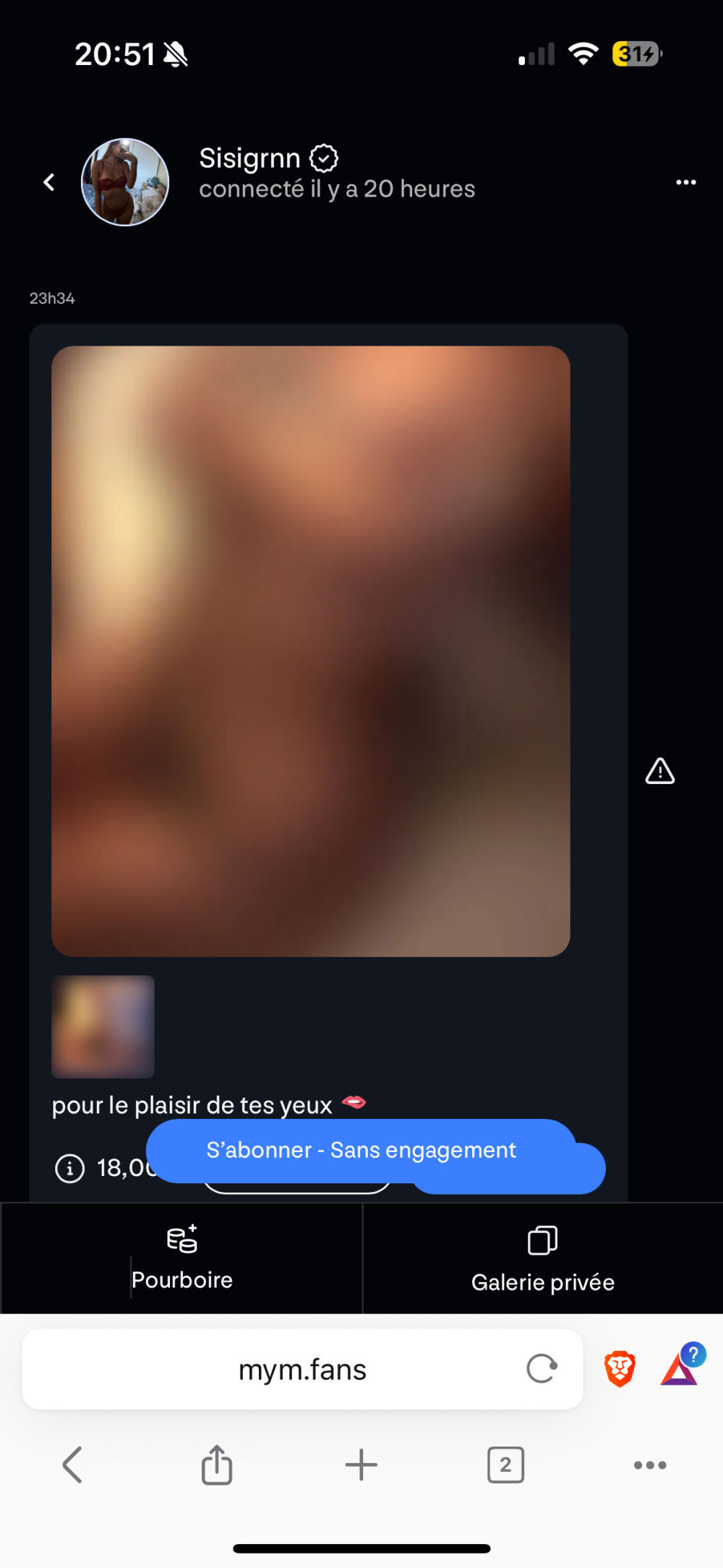Open a new browser tab
Image resolution: width=723 pixels, height=1568 pixels.
pos(361,1465)
